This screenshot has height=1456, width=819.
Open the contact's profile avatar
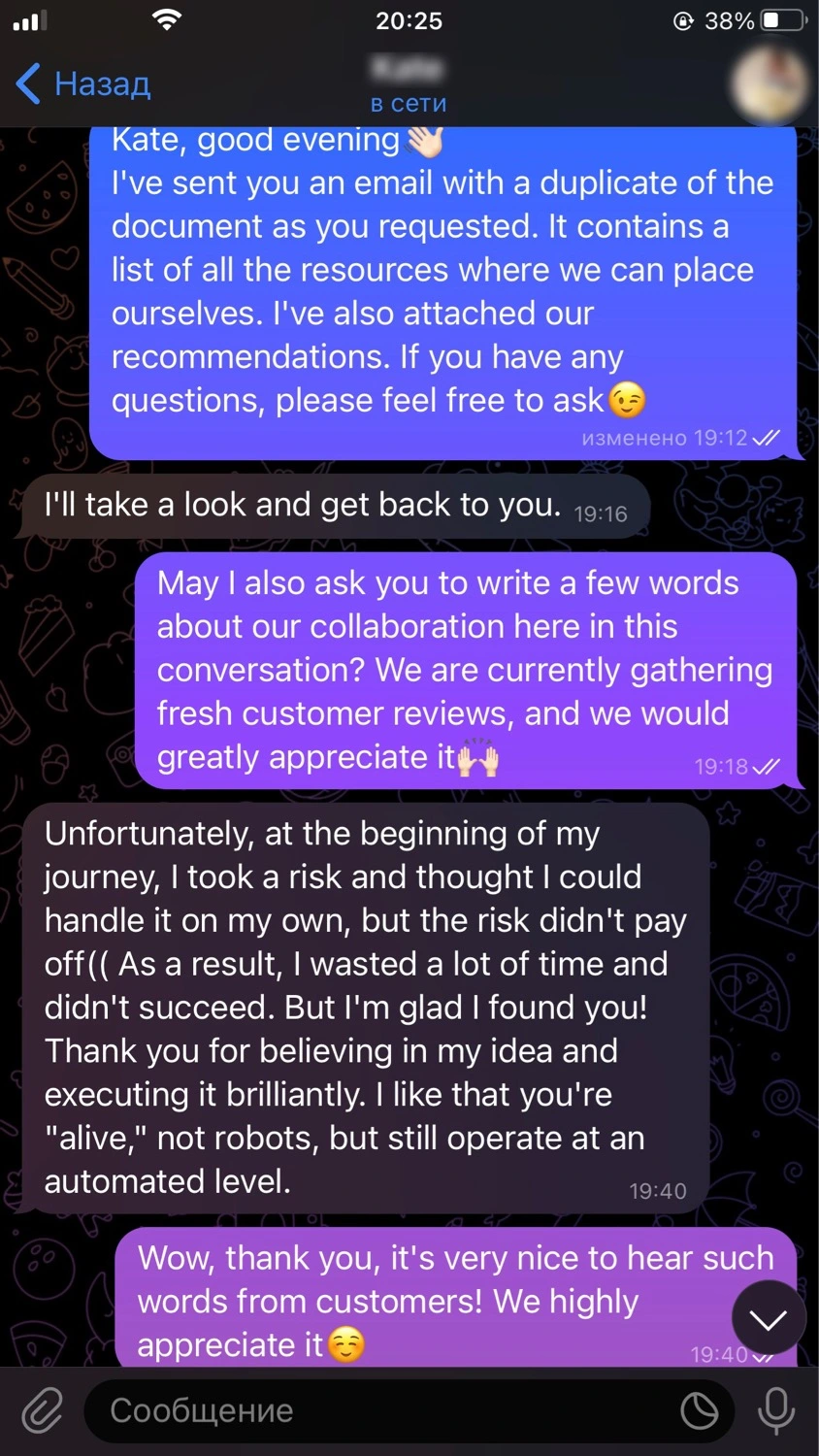pos(770,84)
